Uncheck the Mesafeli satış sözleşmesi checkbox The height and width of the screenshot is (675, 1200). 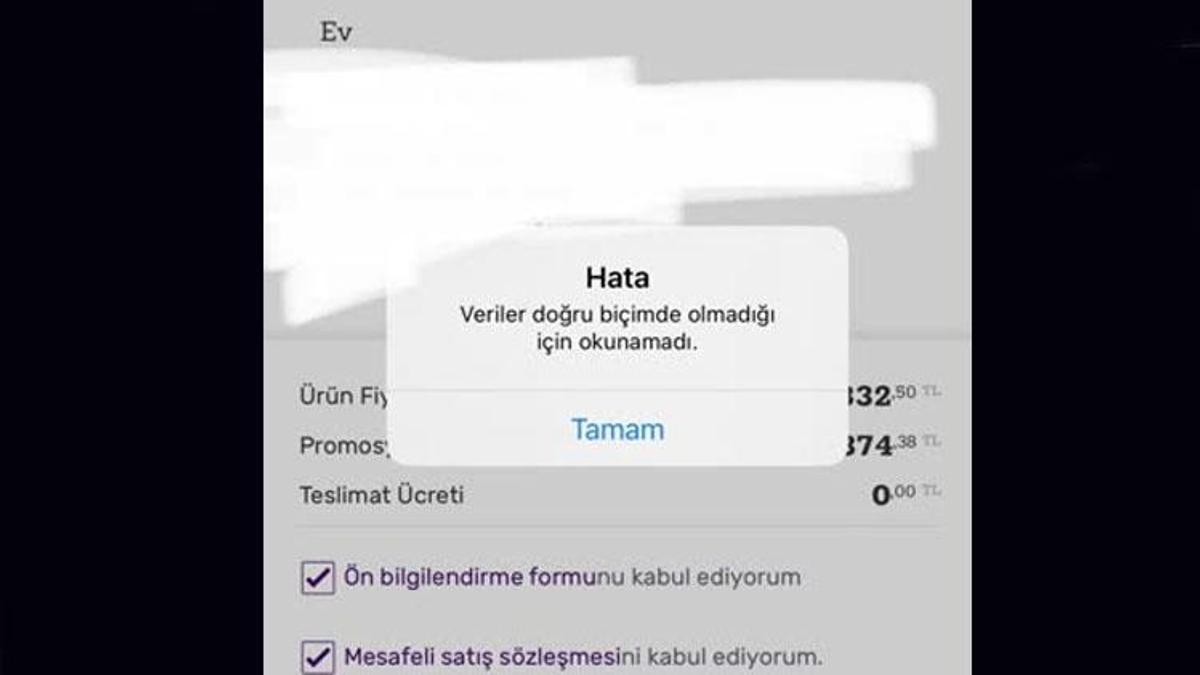318,657
